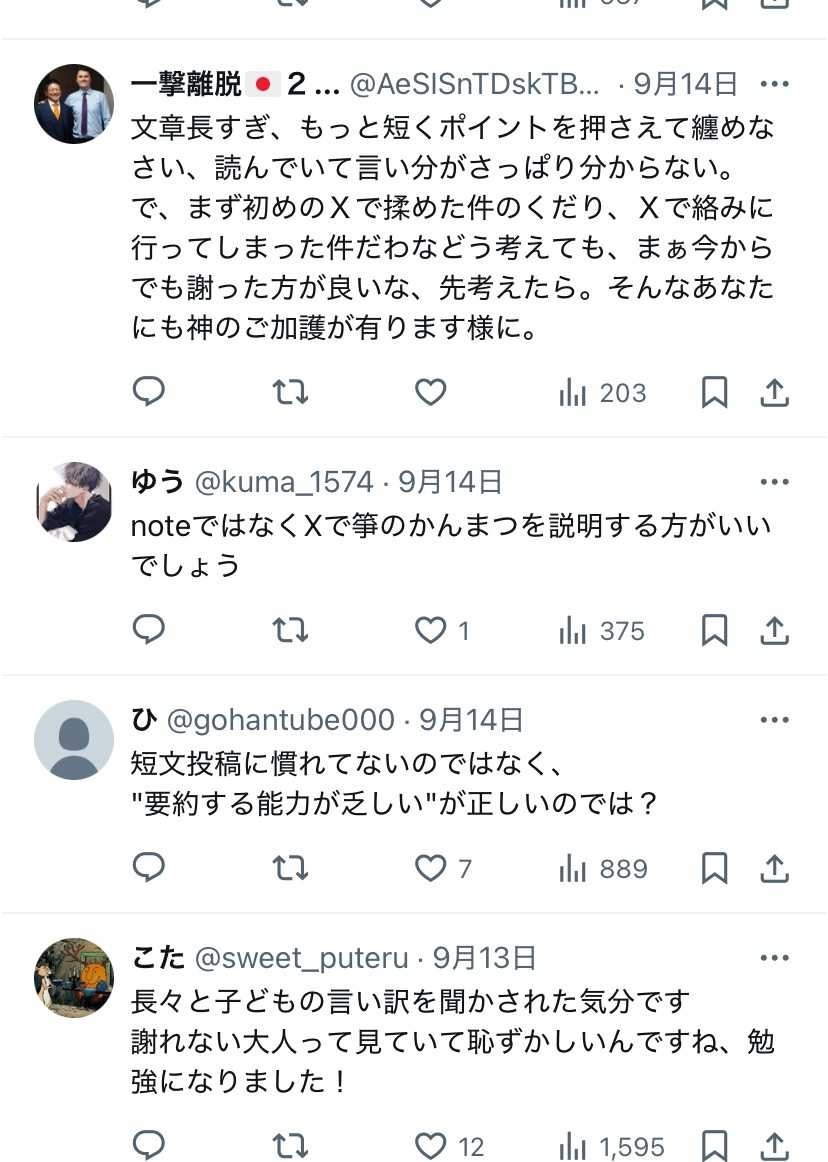Bookmark the reply from @kuma_1574

coord(714,631)
